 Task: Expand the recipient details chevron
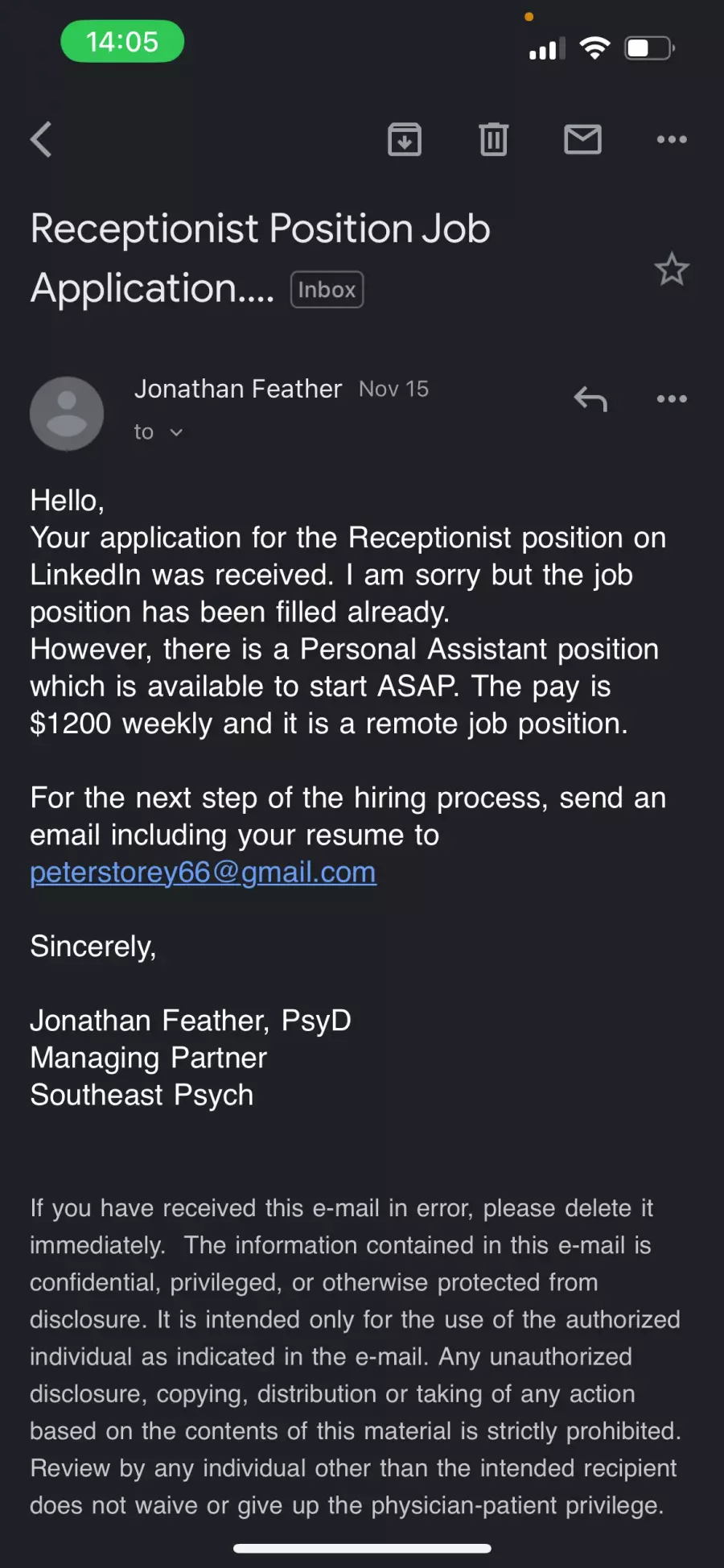(x=176, y=432)
